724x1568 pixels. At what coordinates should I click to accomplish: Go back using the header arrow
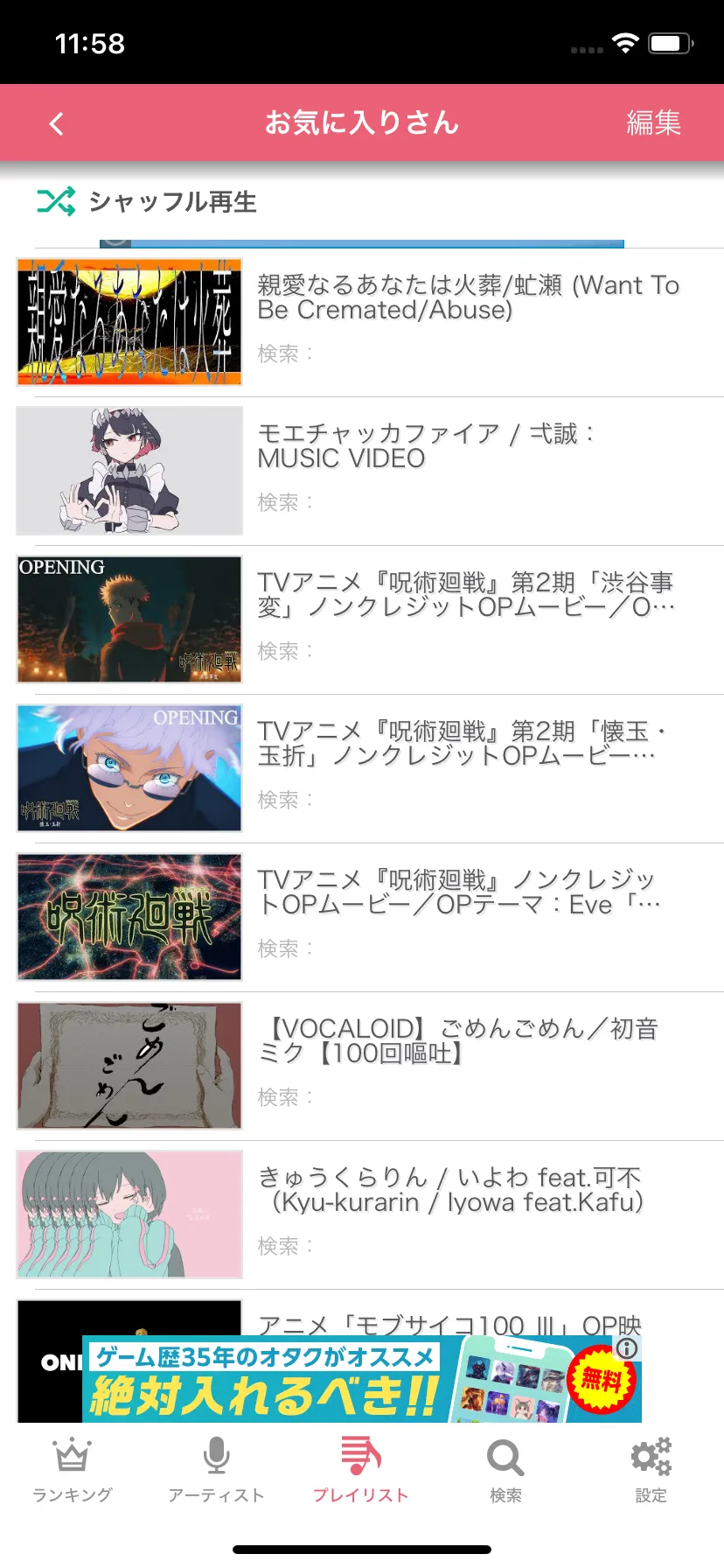point(57,123)
